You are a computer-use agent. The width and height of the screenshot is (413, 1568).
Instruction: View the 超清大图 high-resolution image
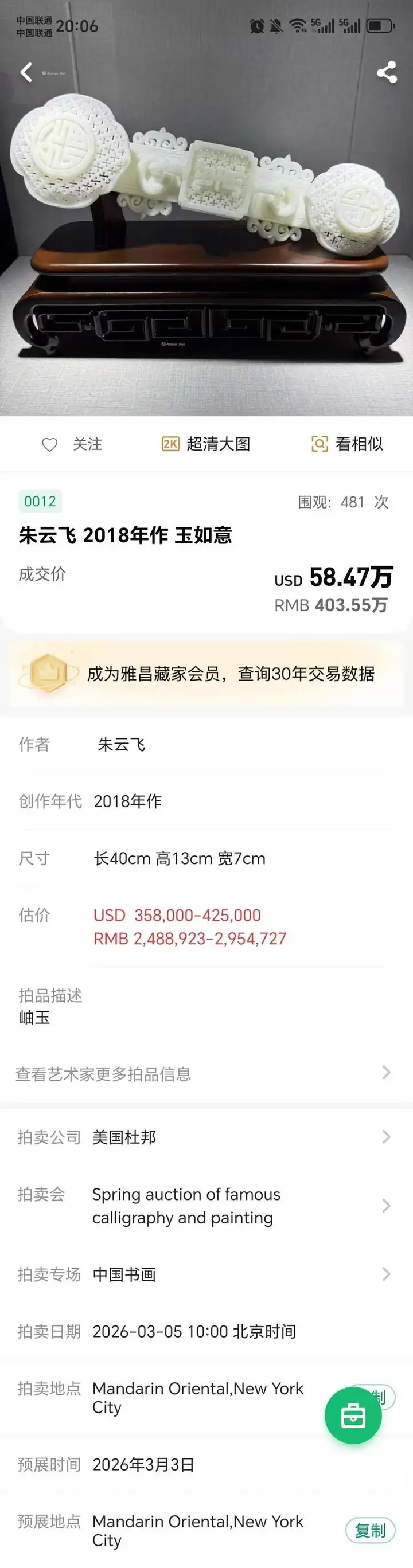click(206, 444)
